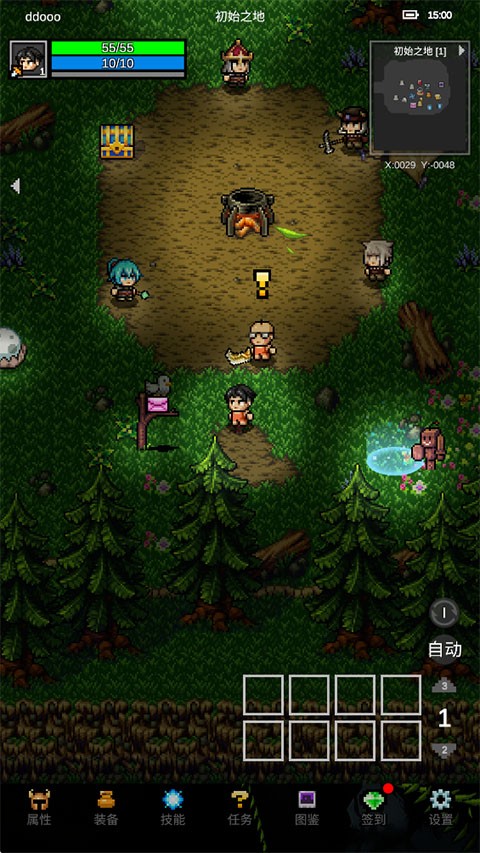Select the first empty skill slot
This screenshot has width=480, height=853.
263,695
